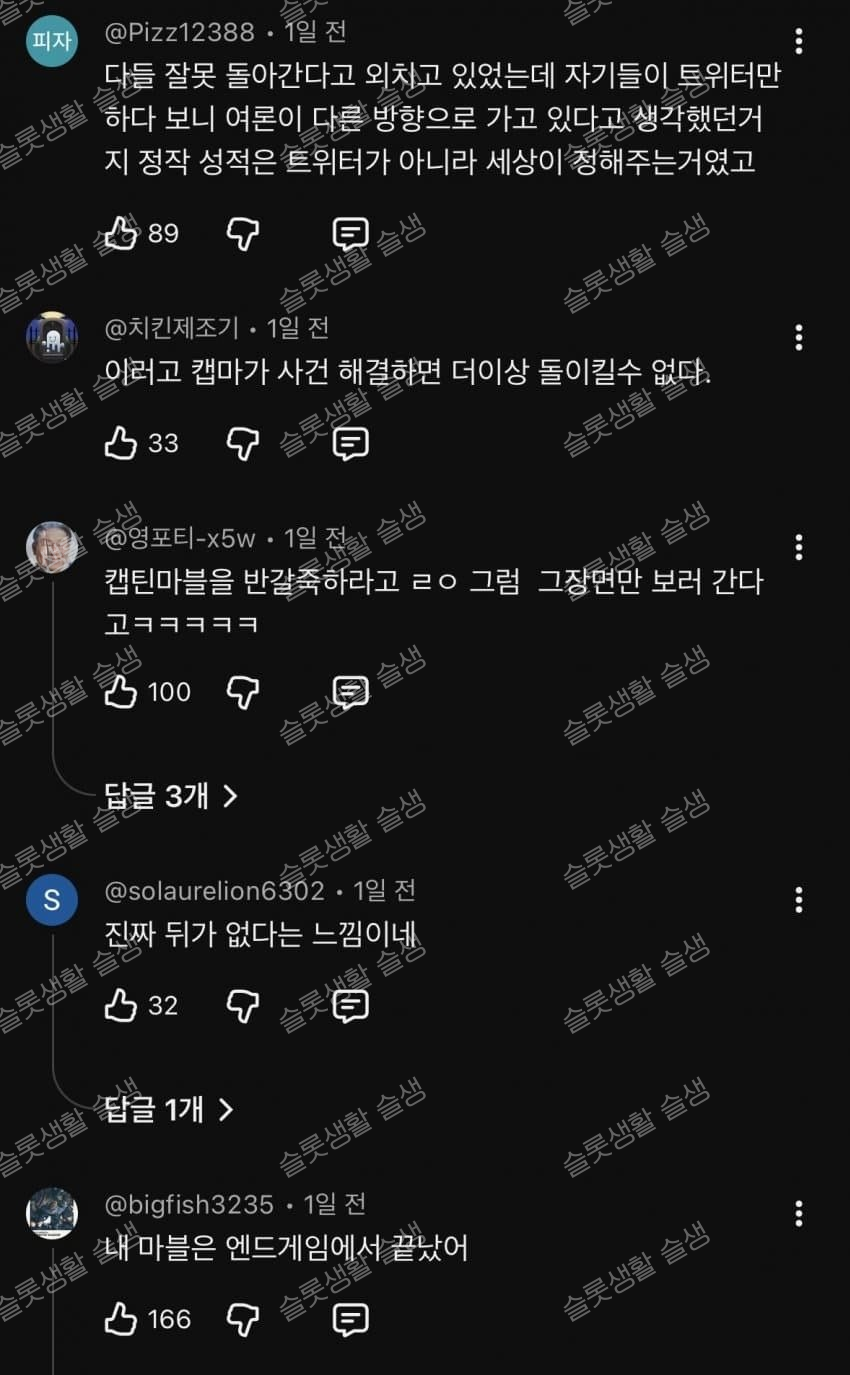
Task: Like the comment by @solaurelion6302
Action: point(121,1005)
